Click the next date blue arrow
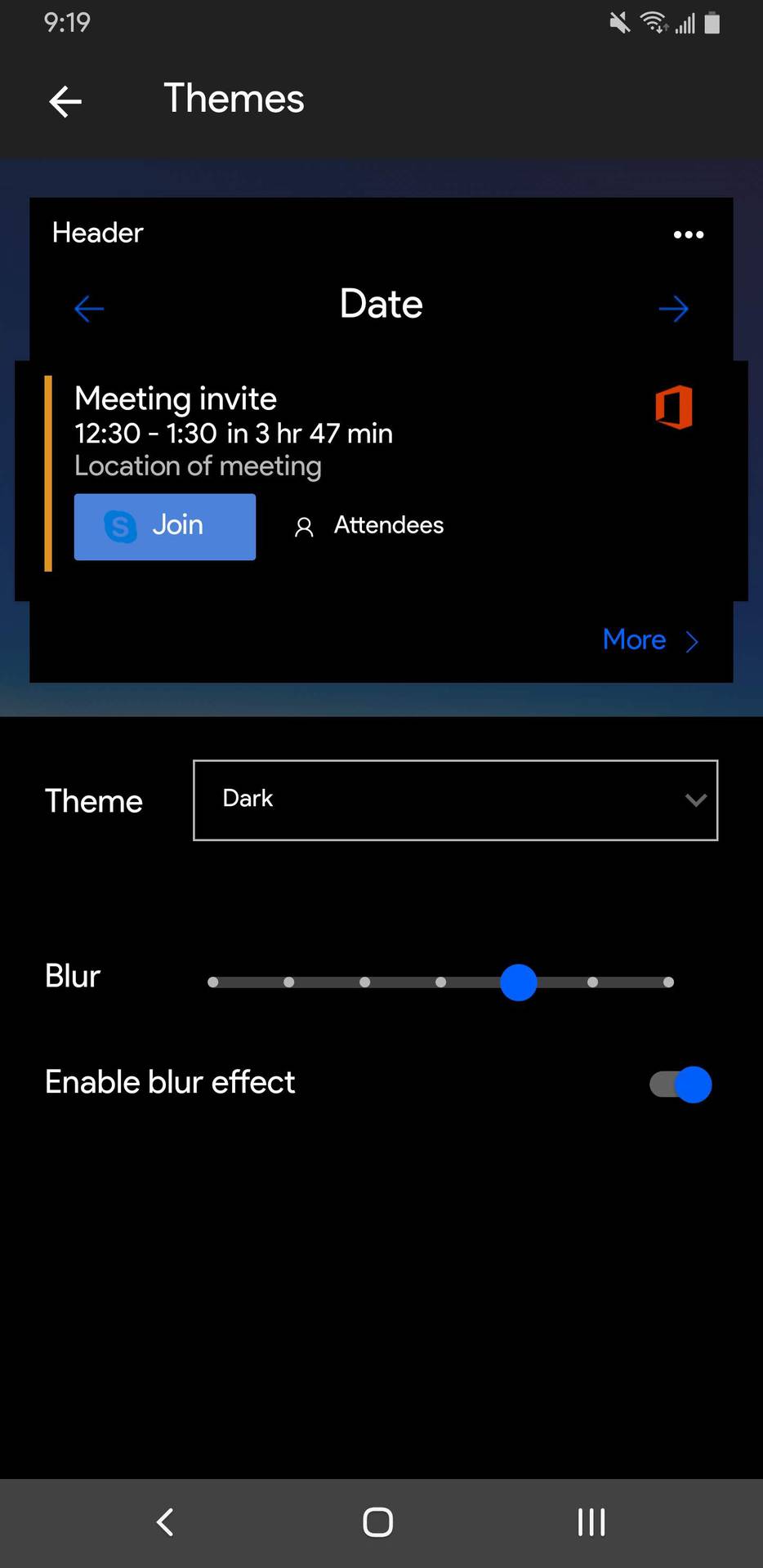 (x=672, y=308)
